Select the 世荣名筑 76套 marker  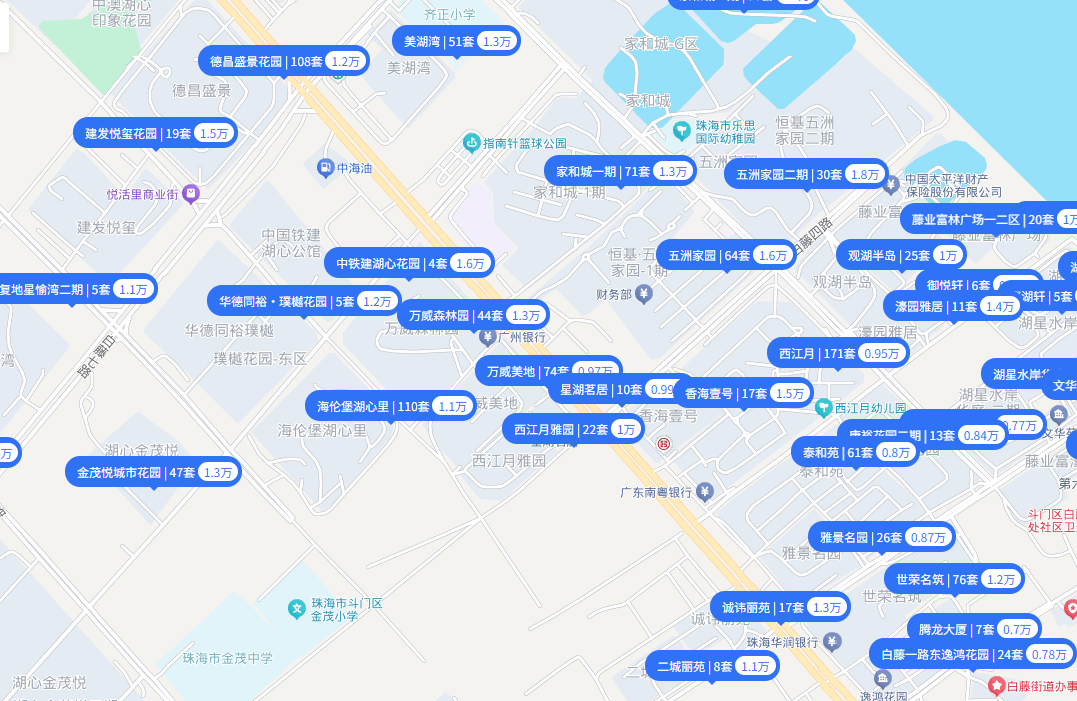pyautogui.click(x=954, y=579)
